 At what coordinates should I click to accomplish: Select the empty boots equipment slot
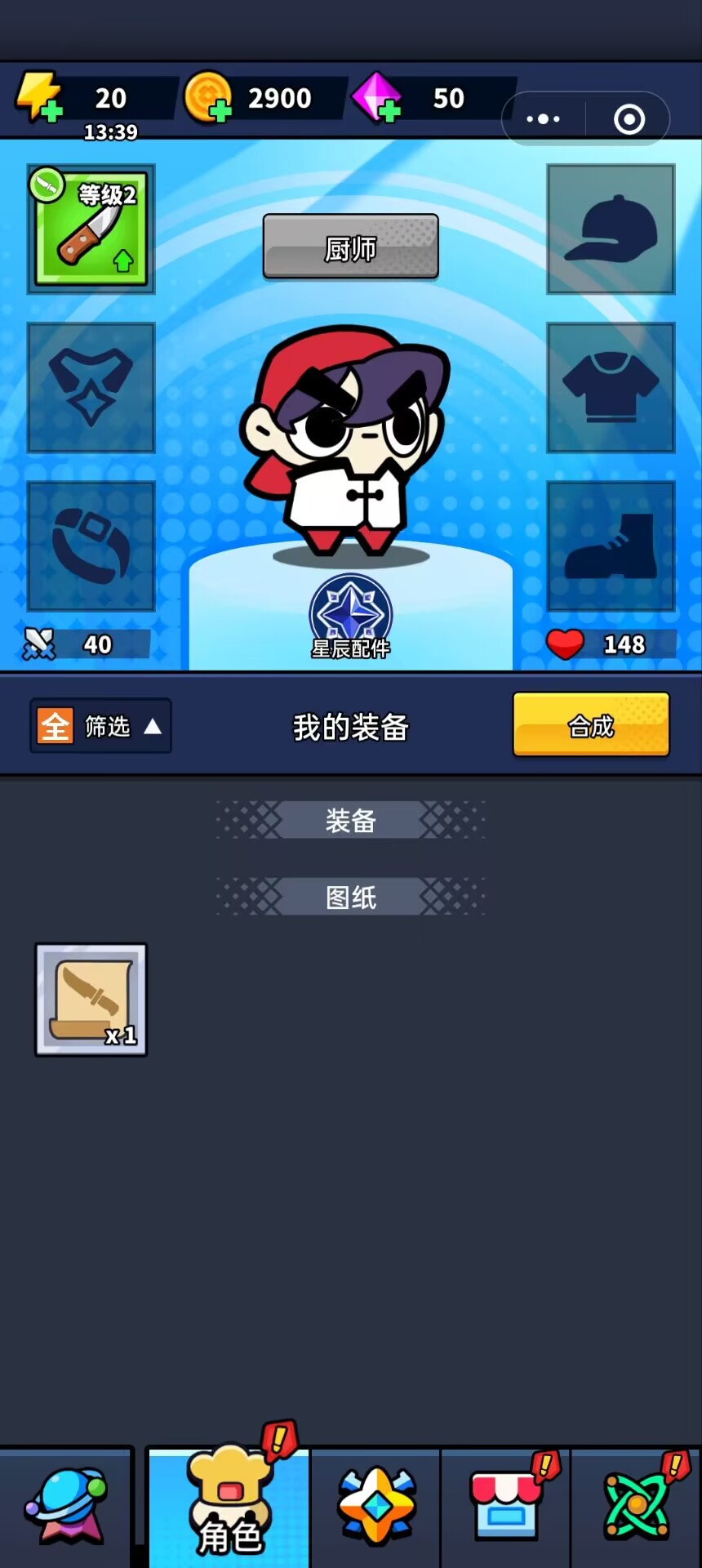pyautogui.click(x=611, y=546)
